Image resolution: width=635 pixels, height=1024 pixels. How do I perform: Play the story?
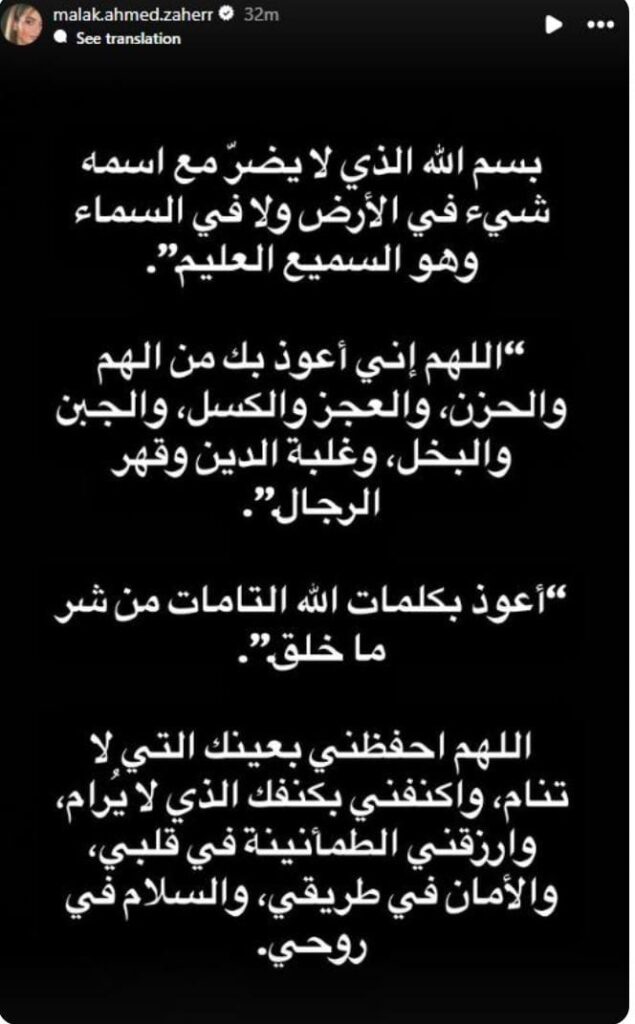point(553,25)
